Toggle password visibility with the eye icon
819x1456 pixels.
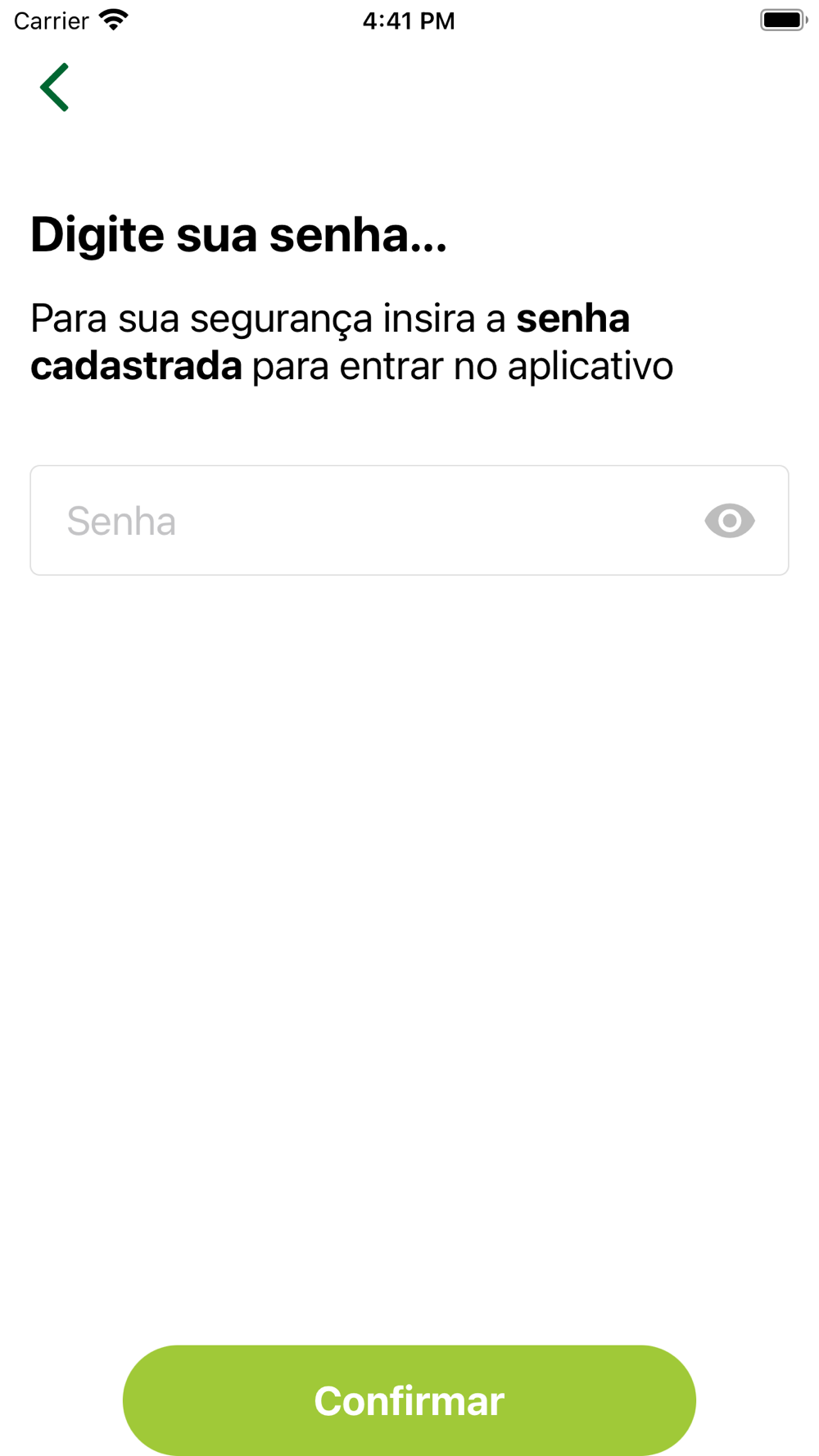[x=729, y=521]
